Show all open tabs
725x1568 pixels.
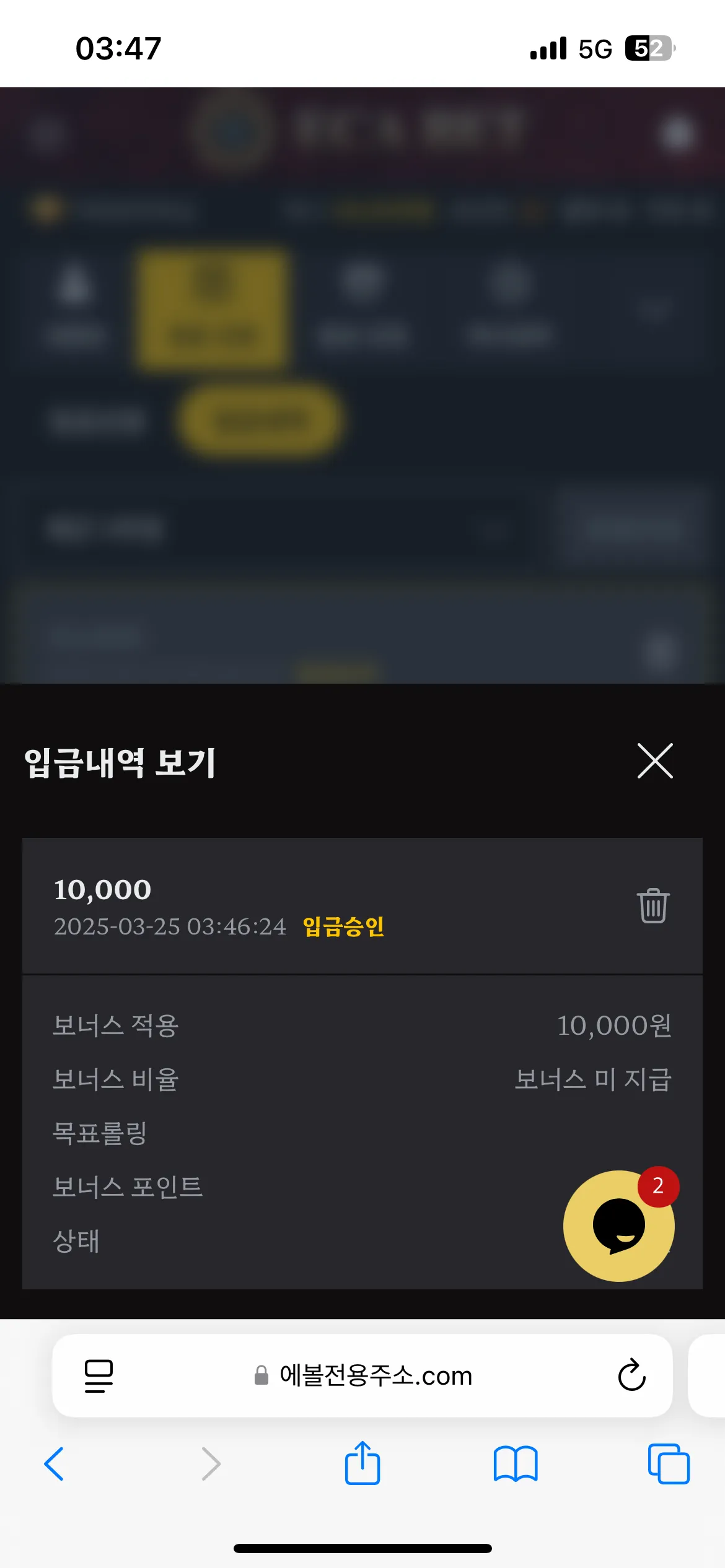669,1464
